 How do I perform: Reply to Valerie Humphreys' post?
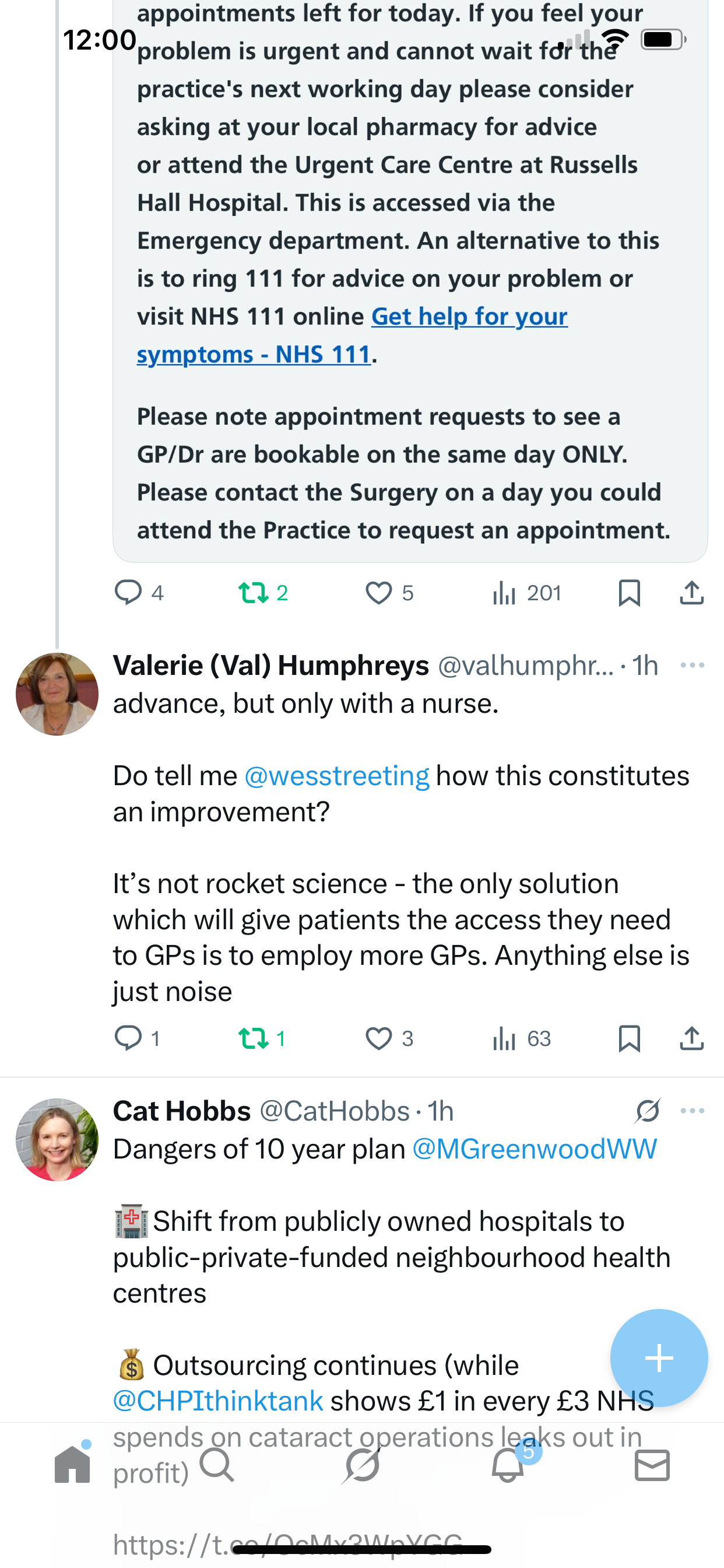point(128,1038)
